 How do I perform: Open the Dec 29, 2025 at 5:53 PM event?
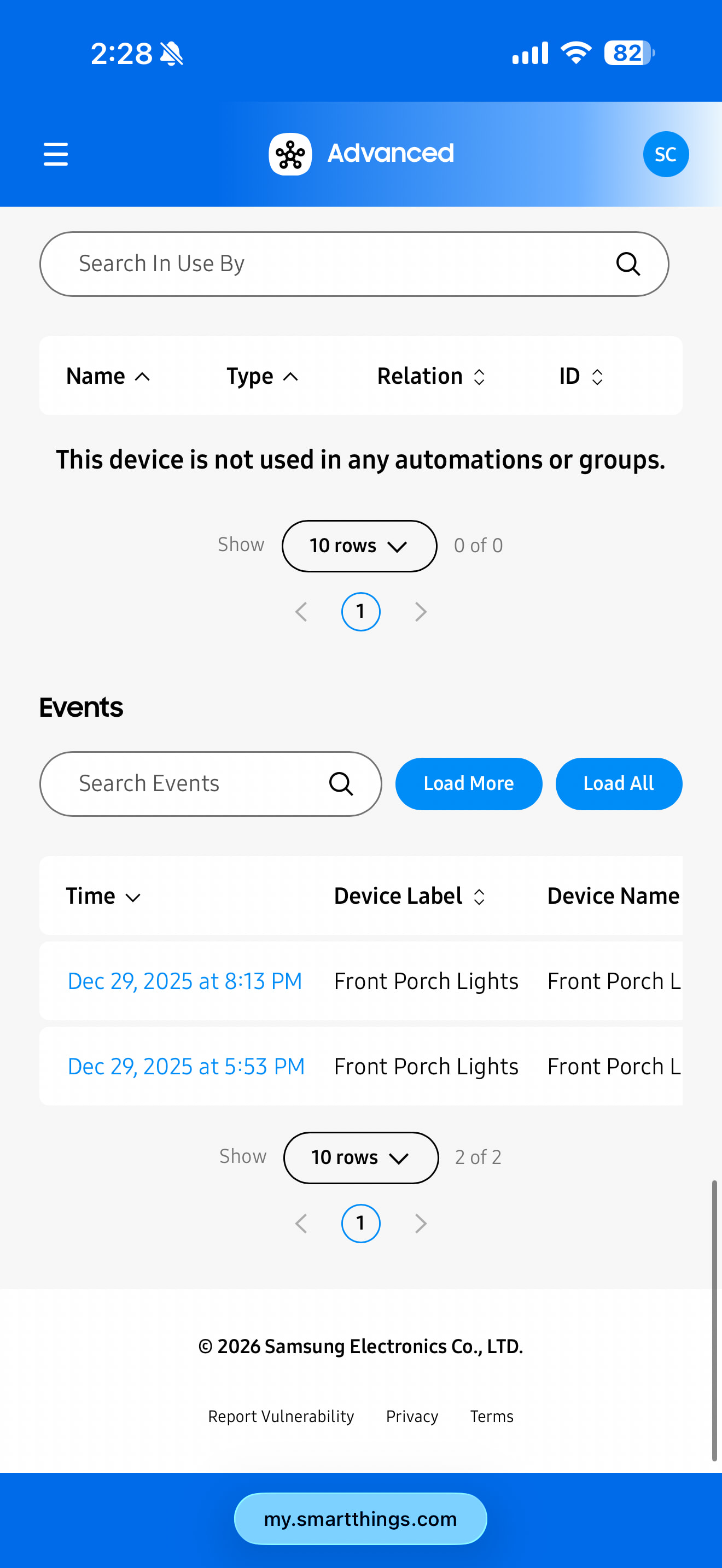(185, 1067)
